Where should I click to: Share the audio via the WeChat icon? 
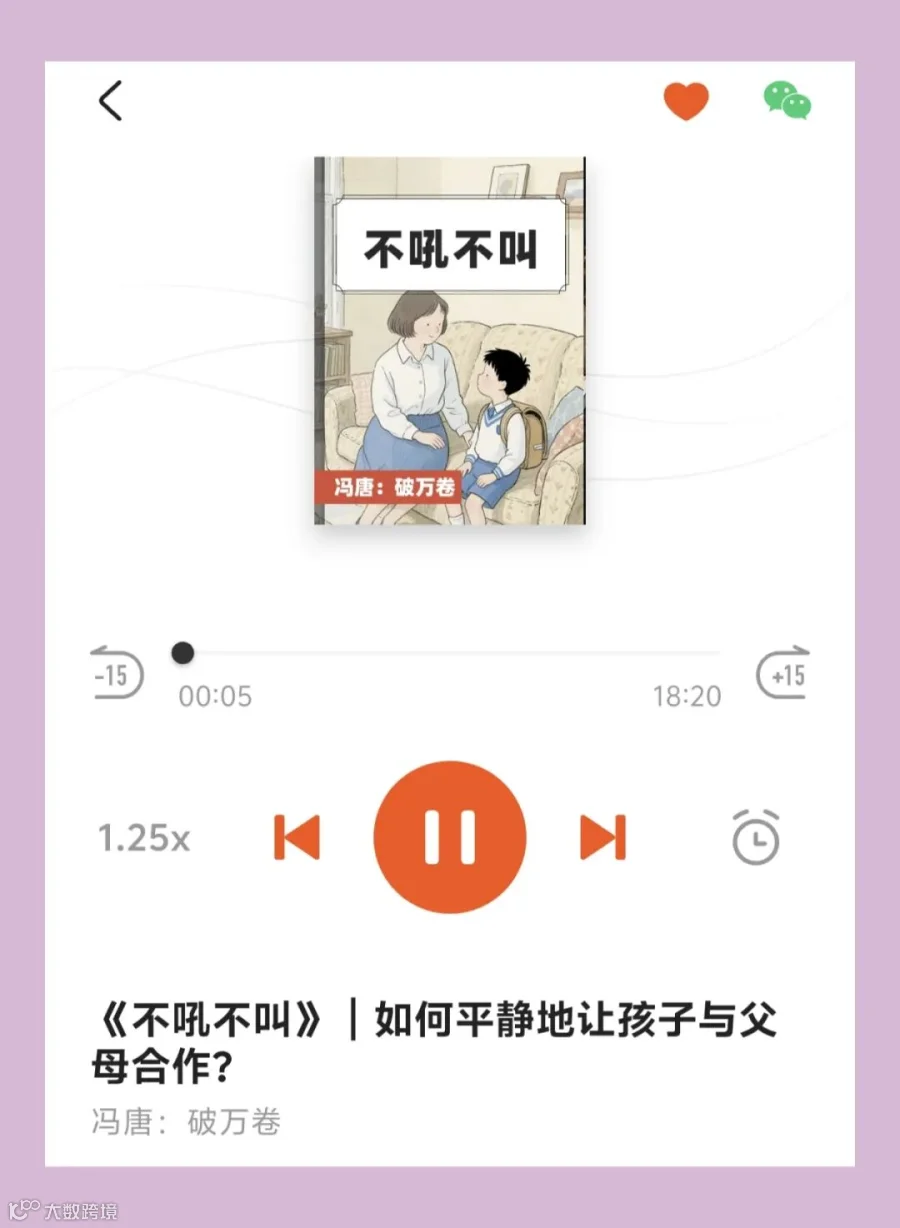(787, 101)
